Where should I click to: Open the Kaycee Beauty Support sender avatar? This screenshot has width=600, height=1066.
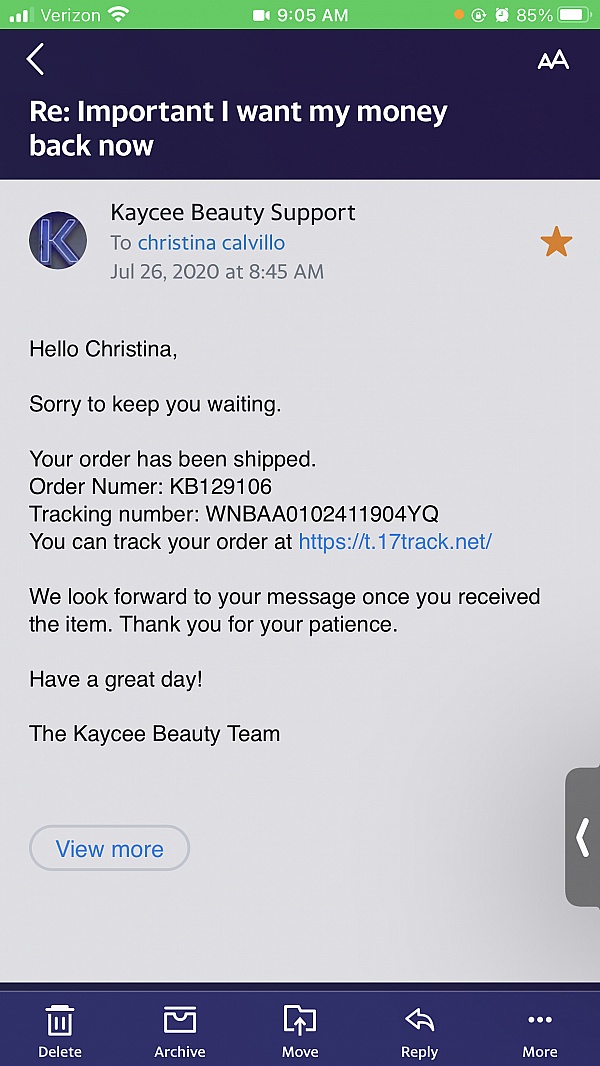pos(58,241)
